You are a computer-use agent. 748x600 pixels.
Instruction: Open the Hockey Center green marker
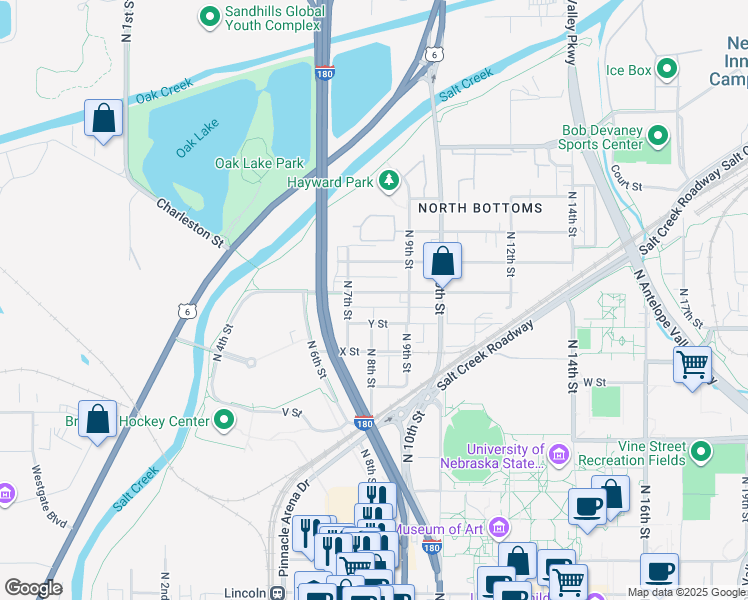click(224, 420)
